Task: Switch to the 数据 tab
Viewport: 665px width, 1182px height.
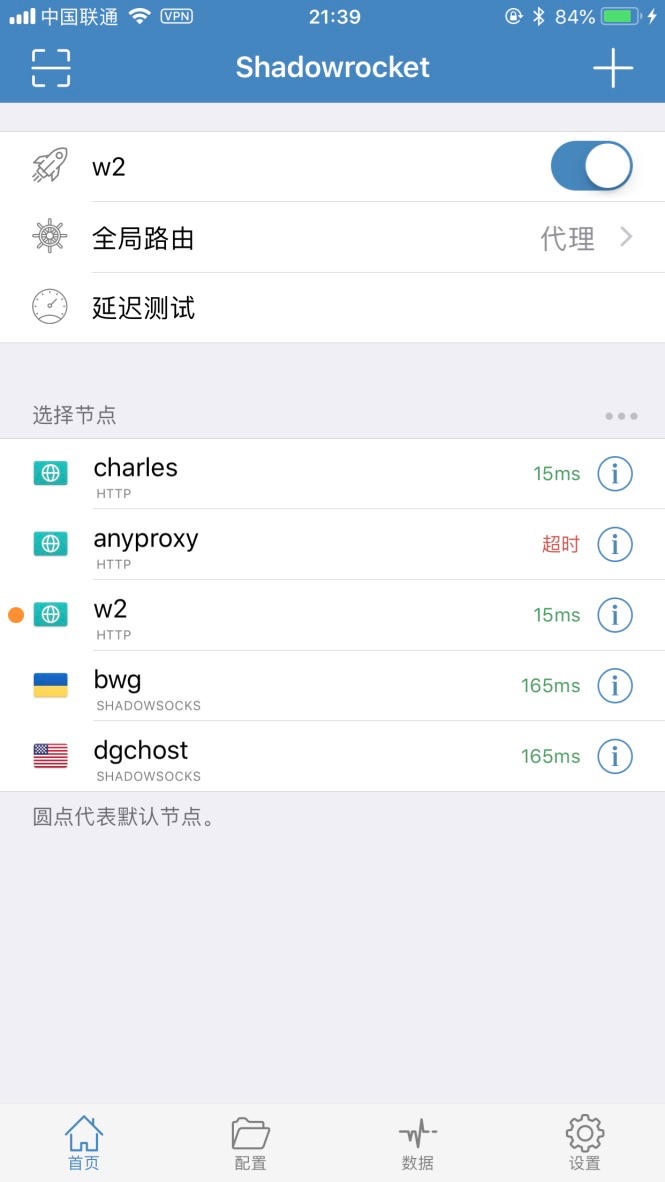Action: [x=417, y=1143]
